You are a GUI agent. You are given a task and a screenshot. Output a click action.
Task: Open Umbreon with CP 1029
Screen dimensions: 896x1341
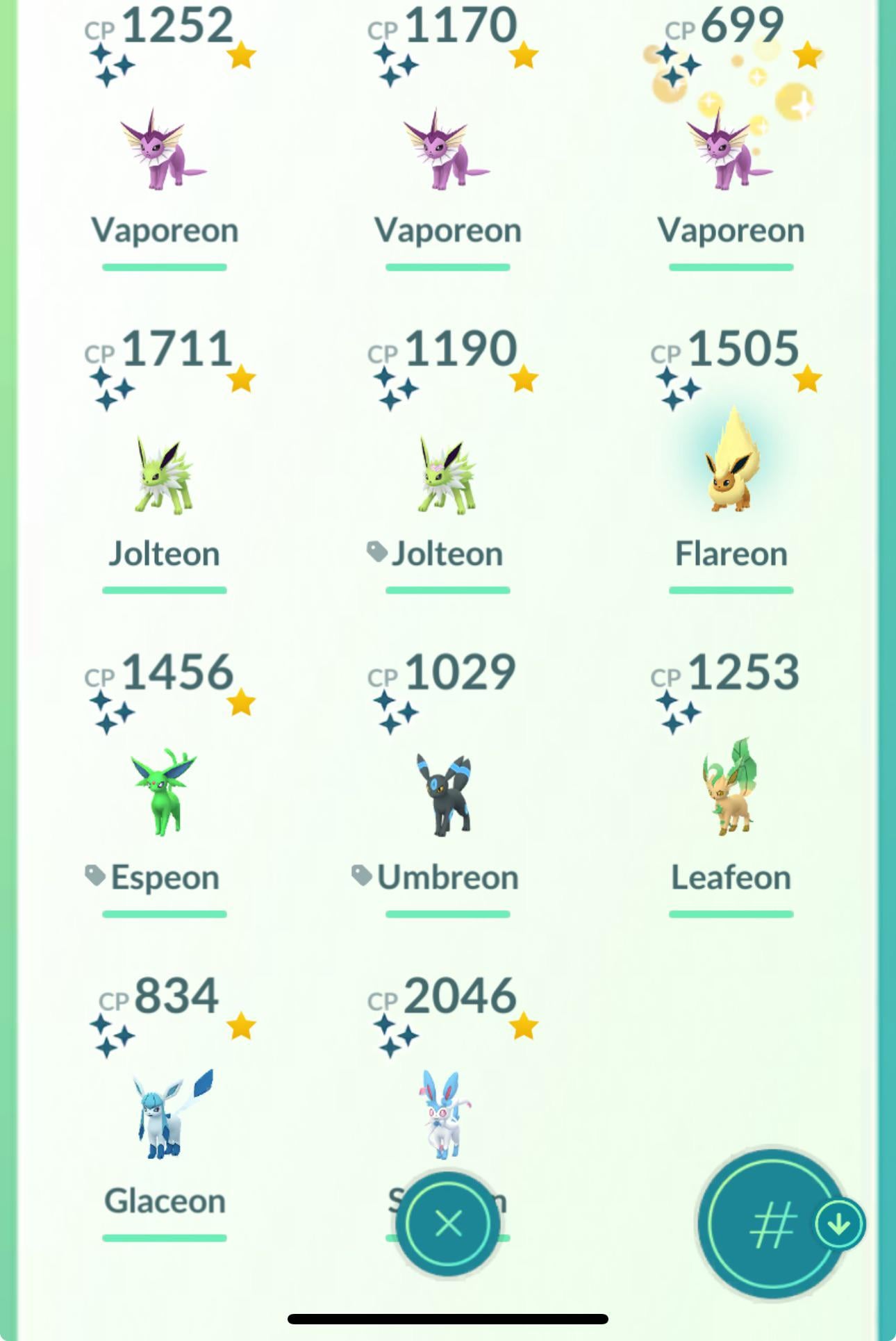click(447, 796)
